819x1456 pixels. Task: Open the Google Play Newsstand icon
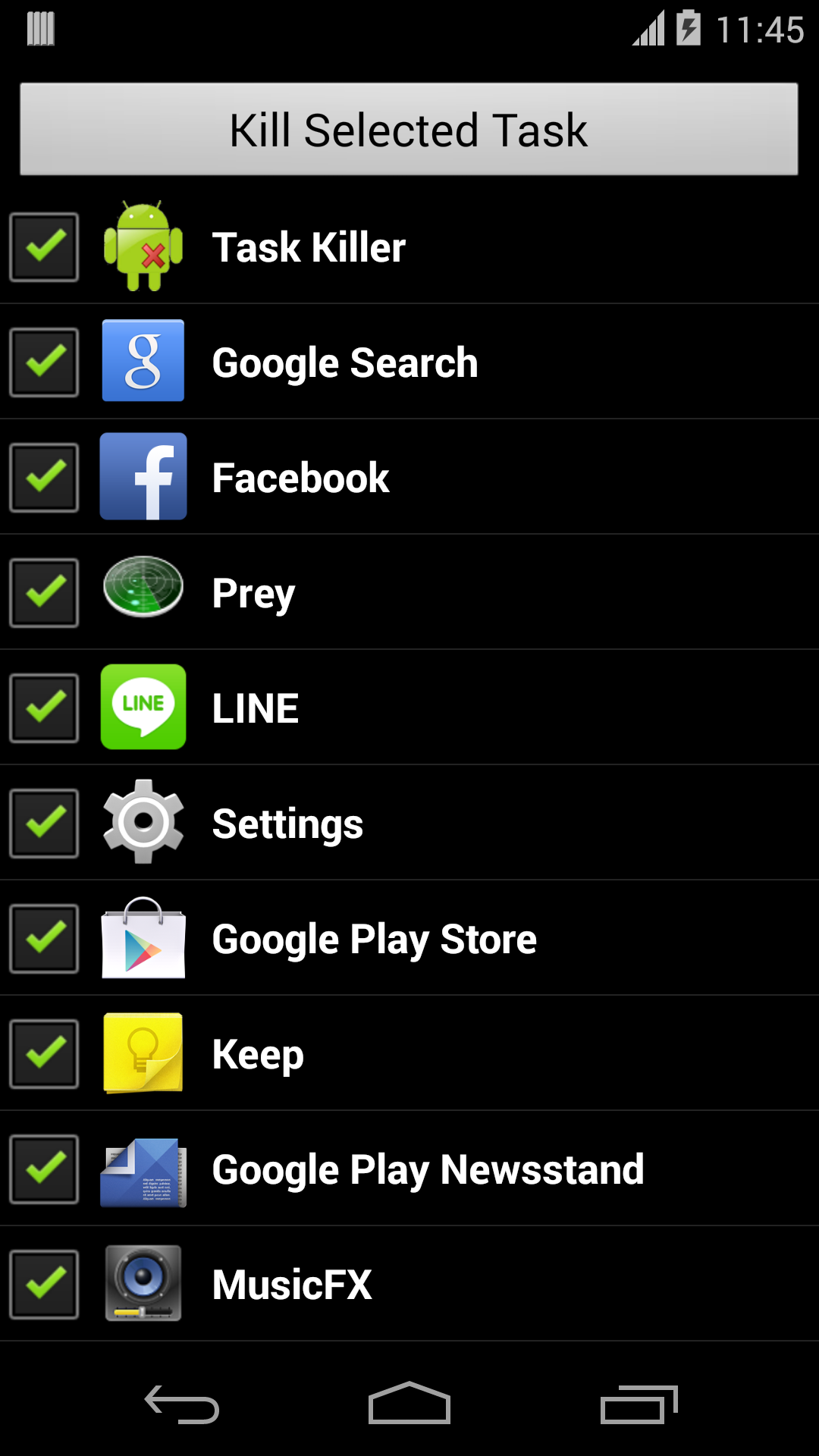(143, 1169)
